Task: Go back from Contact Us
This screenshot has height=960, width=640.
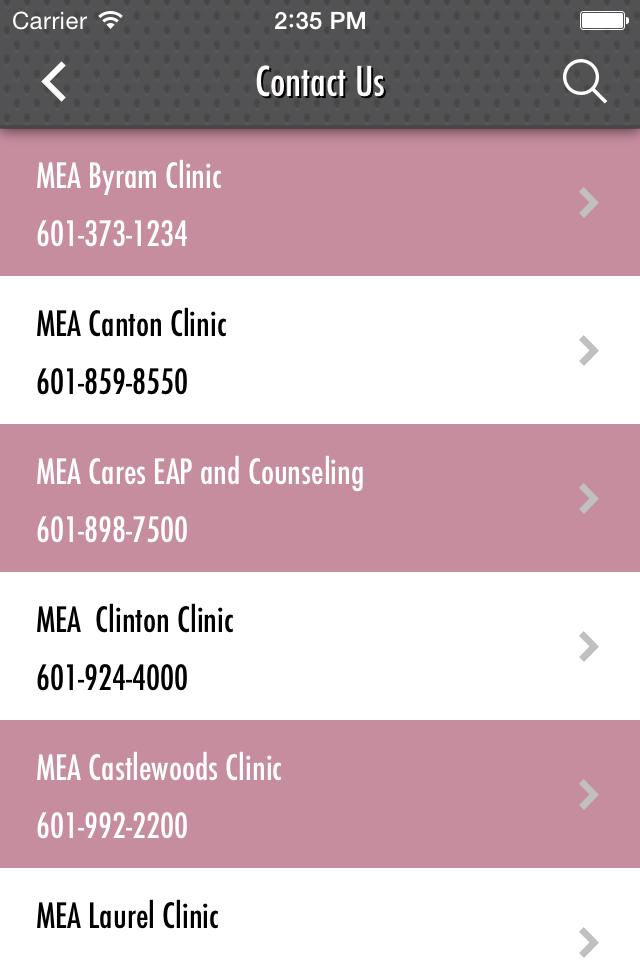Action: [x=54, y=82]
